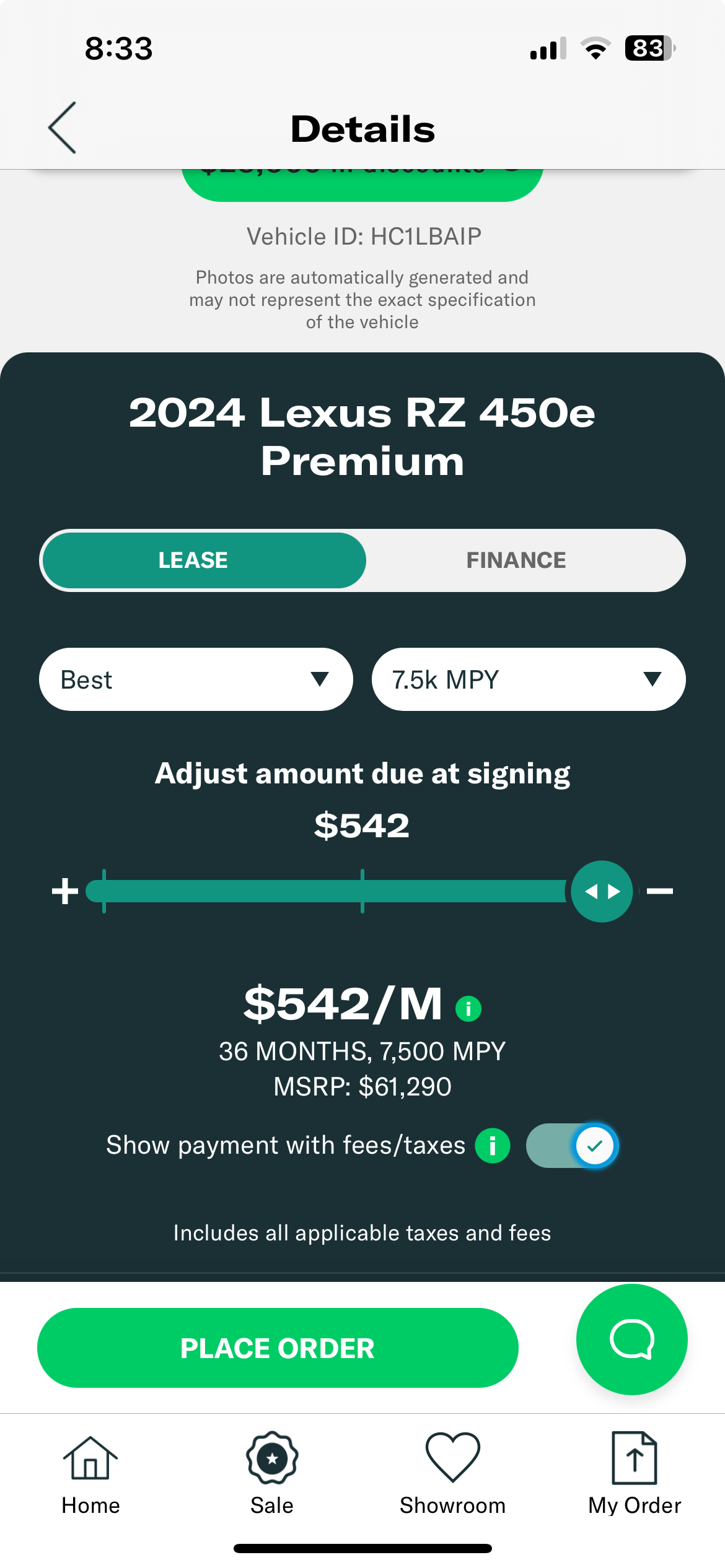Tap Place Order button

point(278,1348)
